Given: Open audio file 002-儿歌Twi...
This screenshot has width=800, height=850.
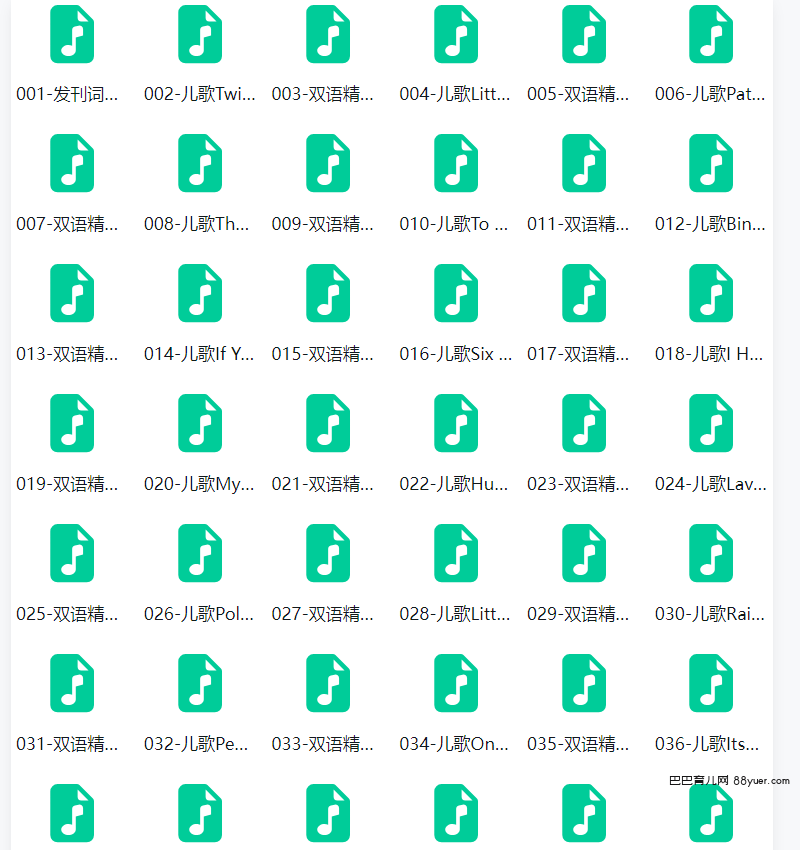Looking at the screenshot, I should coord(200,35).
